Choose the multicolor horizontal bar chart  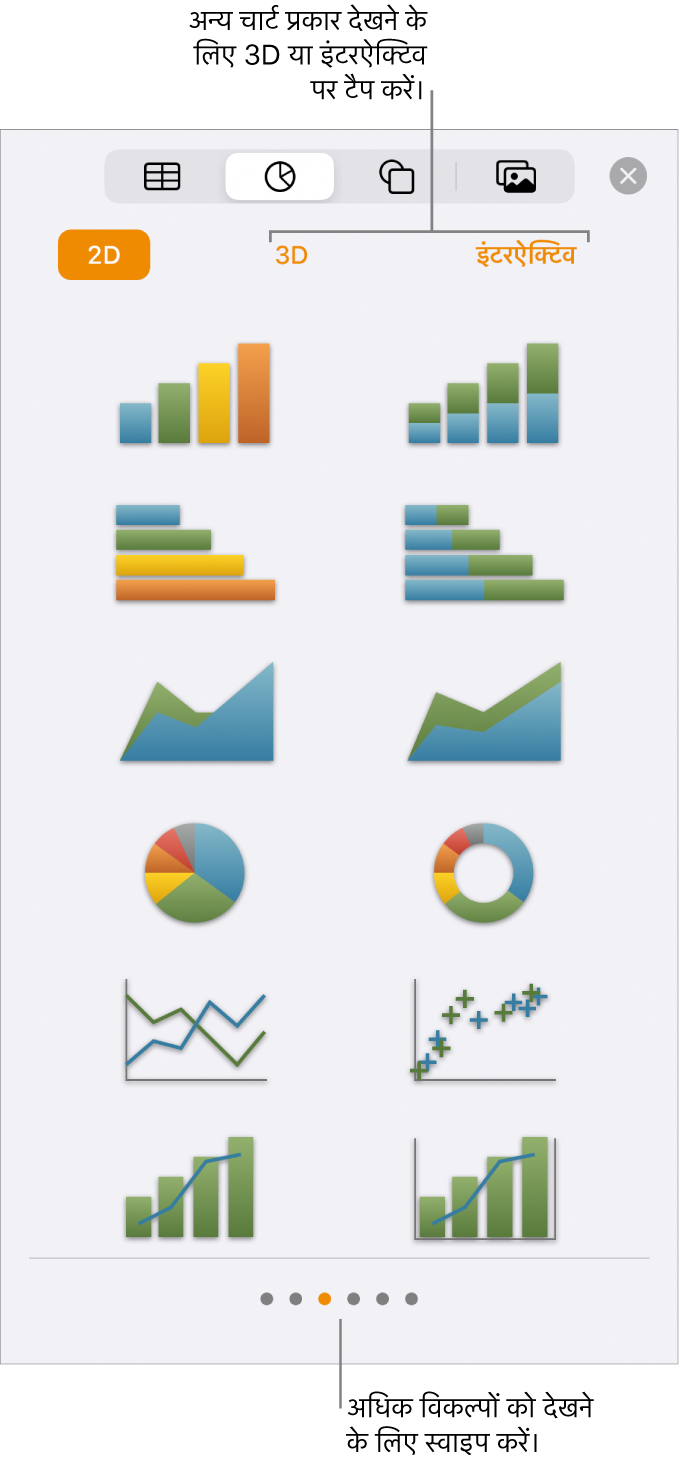195,552
